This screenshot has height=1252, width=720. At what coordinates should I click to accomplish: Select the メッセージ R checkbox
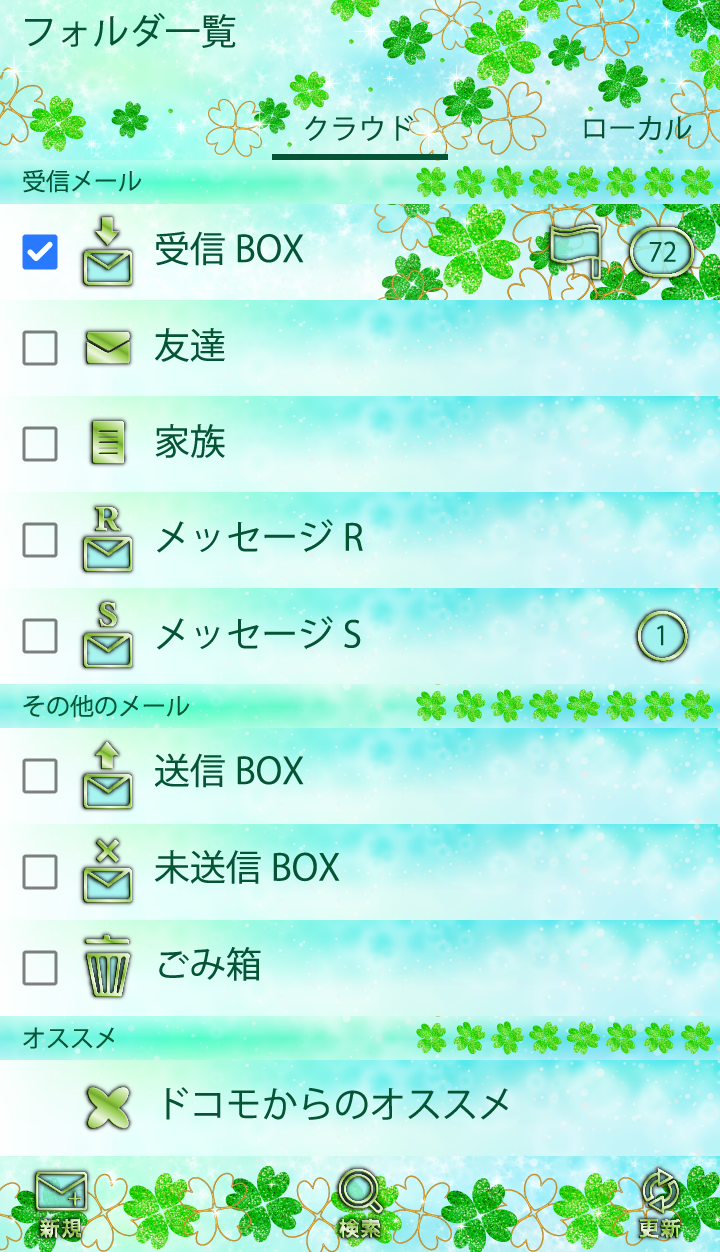(x=40, y=540)
